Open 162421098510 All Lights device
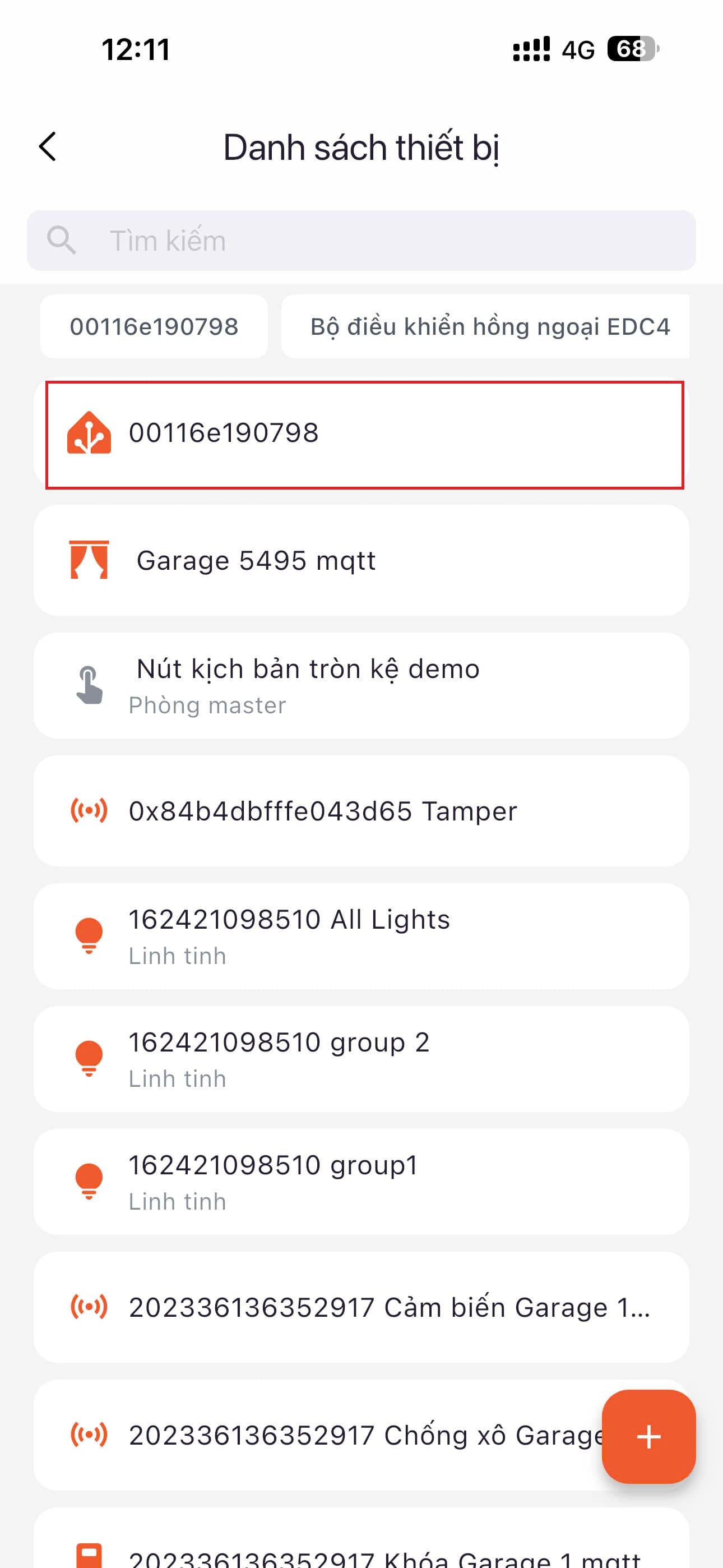Image resolution: width=723 pixels, height=1568 pixels. click(x=361, y=936)
